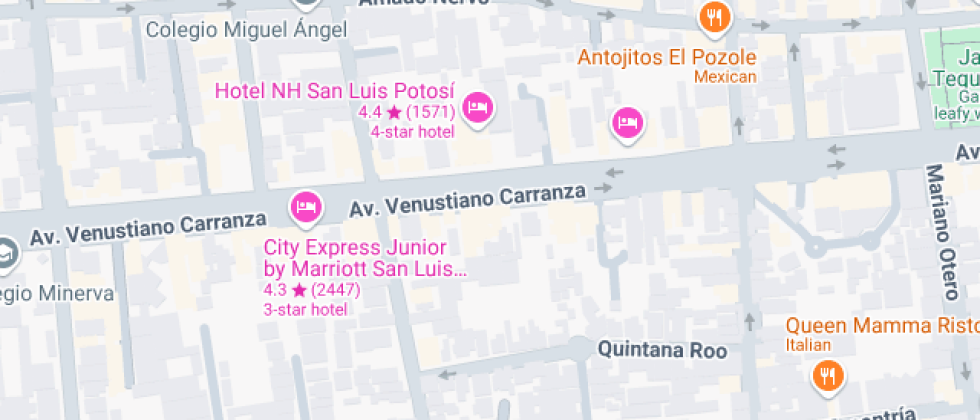Tap the Colegio Miguel Ángel marker
Screen dimensions: 980x420
305,5
